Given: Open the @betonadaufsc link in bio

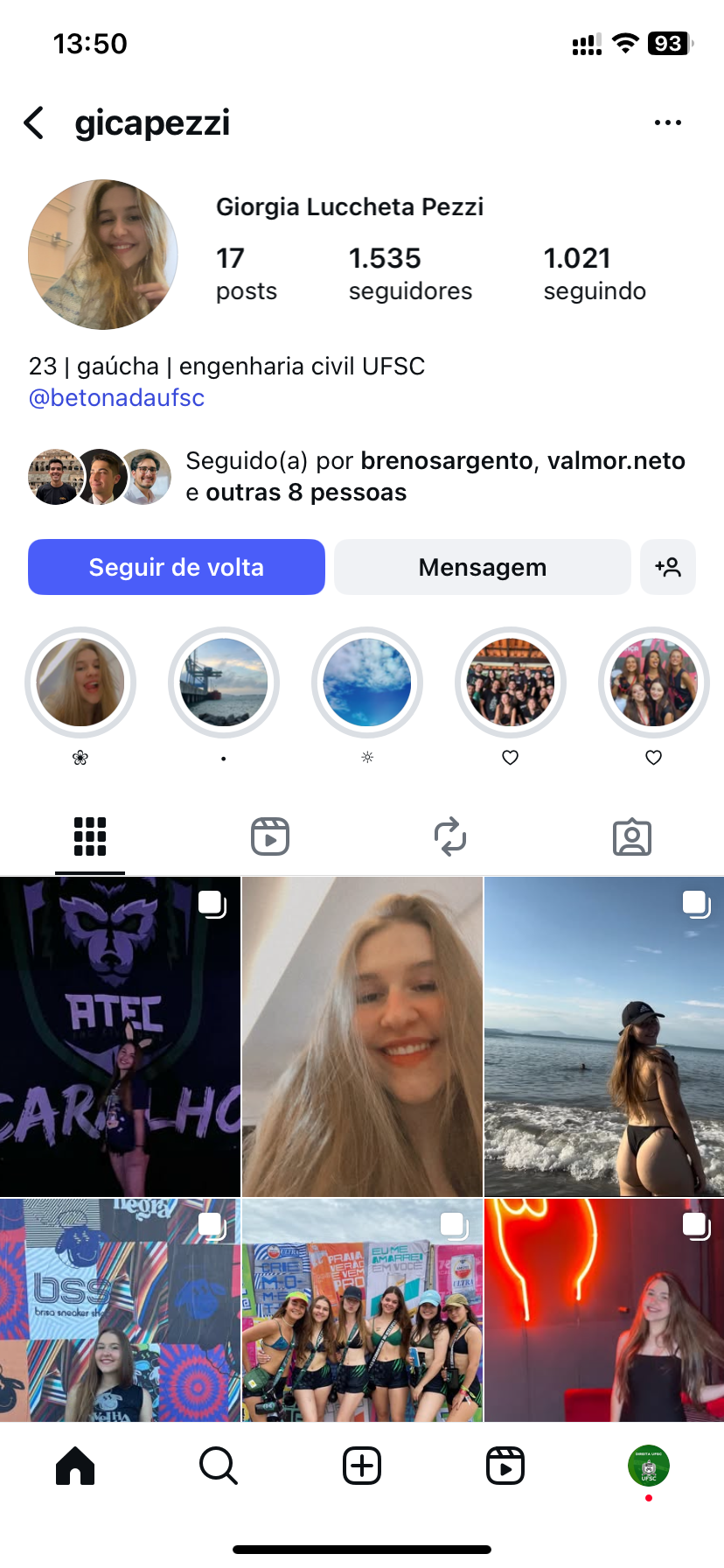Looking at the screenshot, I should click(116, 398).
